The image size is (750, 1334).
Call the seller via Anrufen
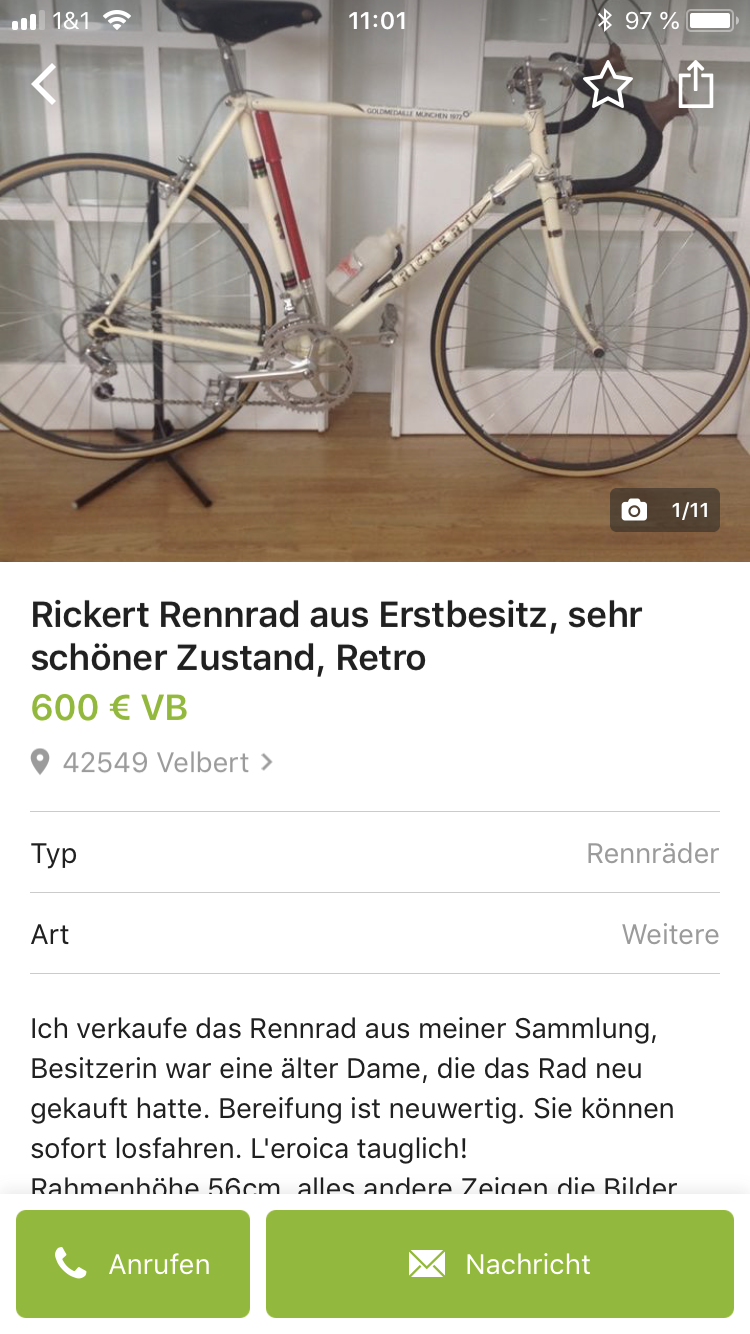coord(133,1264)
